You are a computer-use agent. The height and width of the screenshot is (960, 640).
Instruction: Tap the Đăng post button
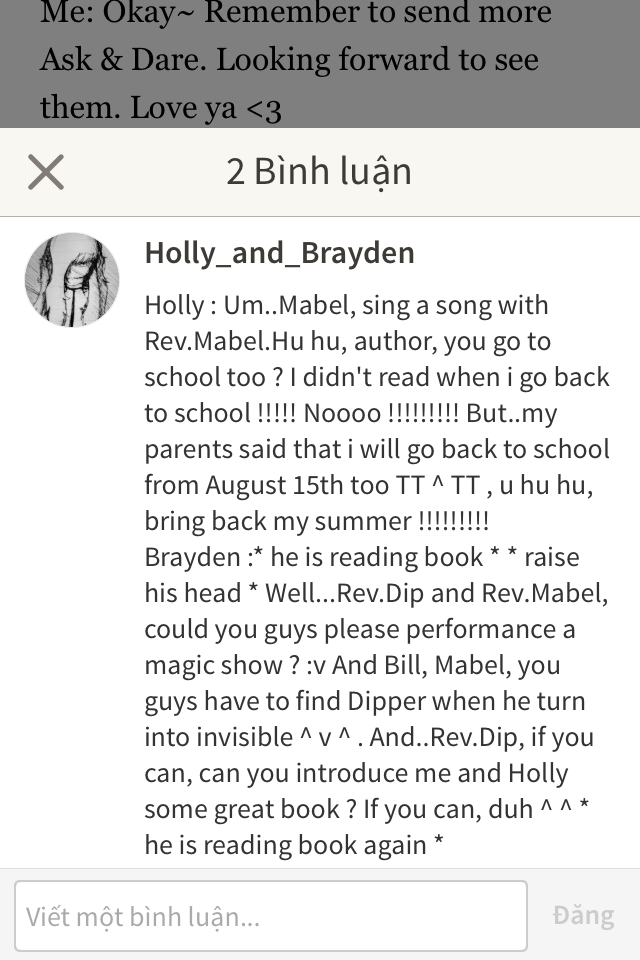[x=583, y=915]
